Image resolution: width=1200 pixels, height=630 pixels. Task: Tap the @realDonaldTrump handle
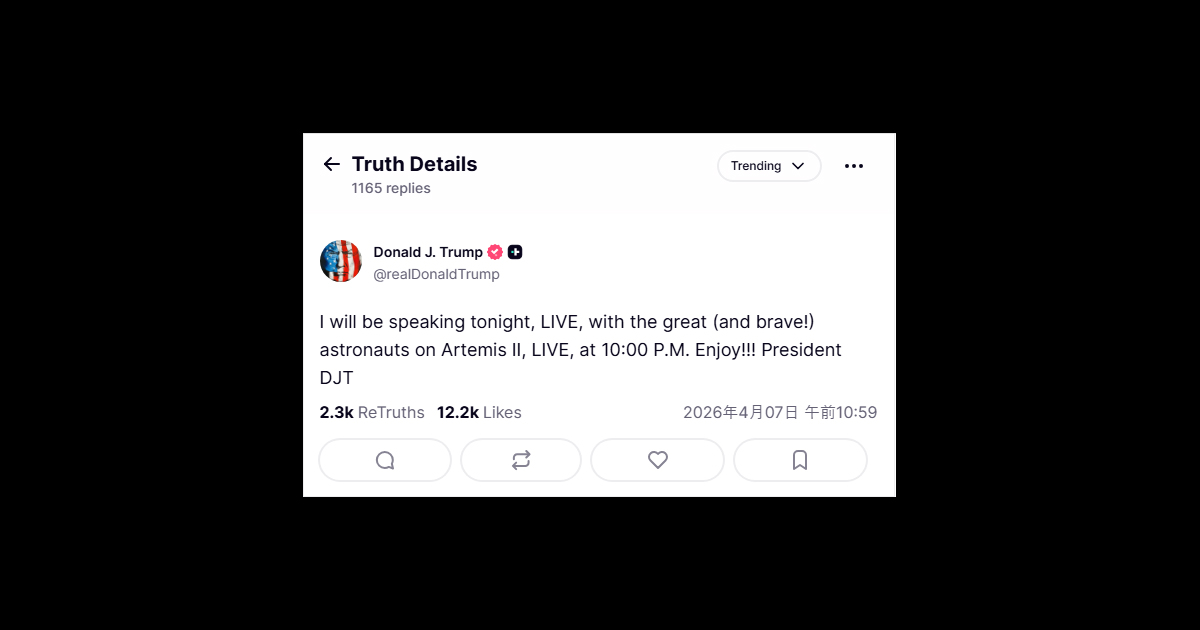(436, 274)
